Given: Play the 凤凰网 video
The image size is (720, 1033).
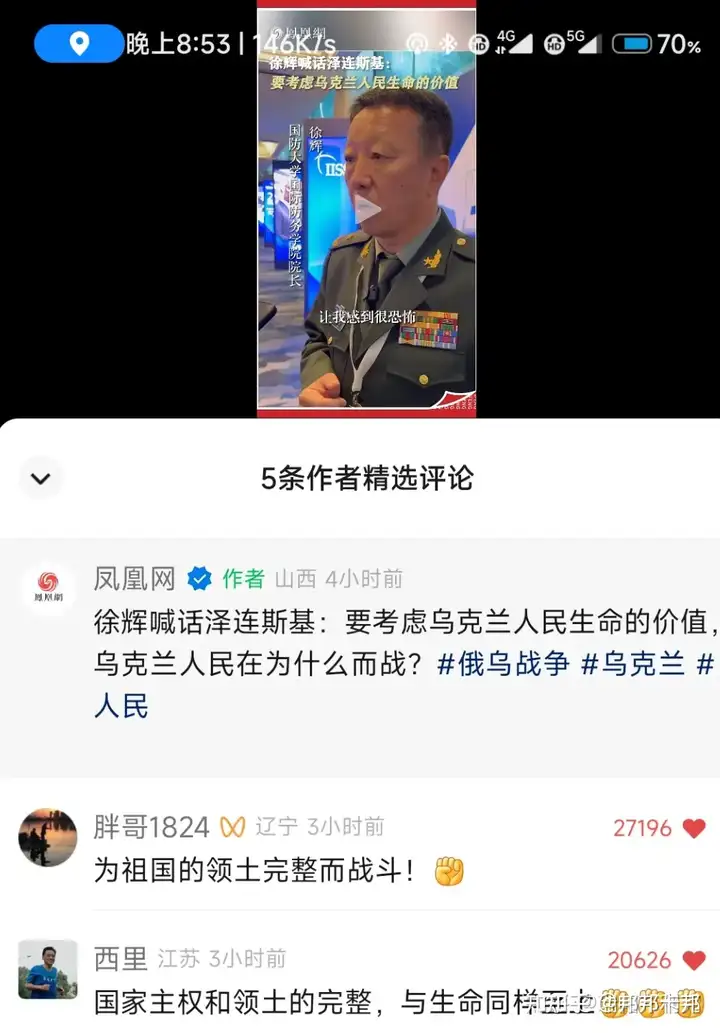Looking at the screenshot, I should point(367,210).
